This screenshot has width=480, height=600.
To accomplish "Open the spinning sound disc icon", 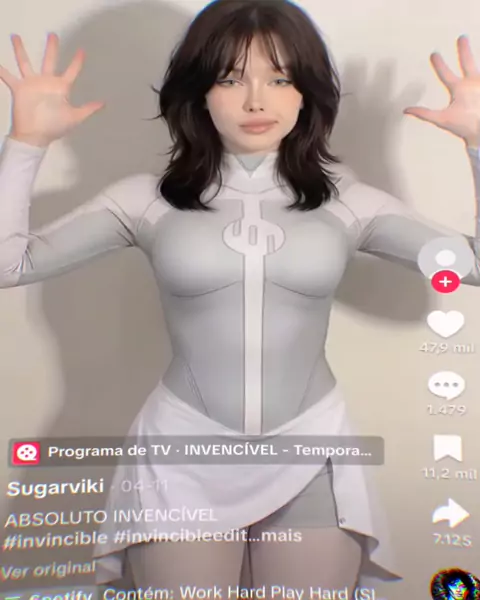I will [x=455, y=585].
